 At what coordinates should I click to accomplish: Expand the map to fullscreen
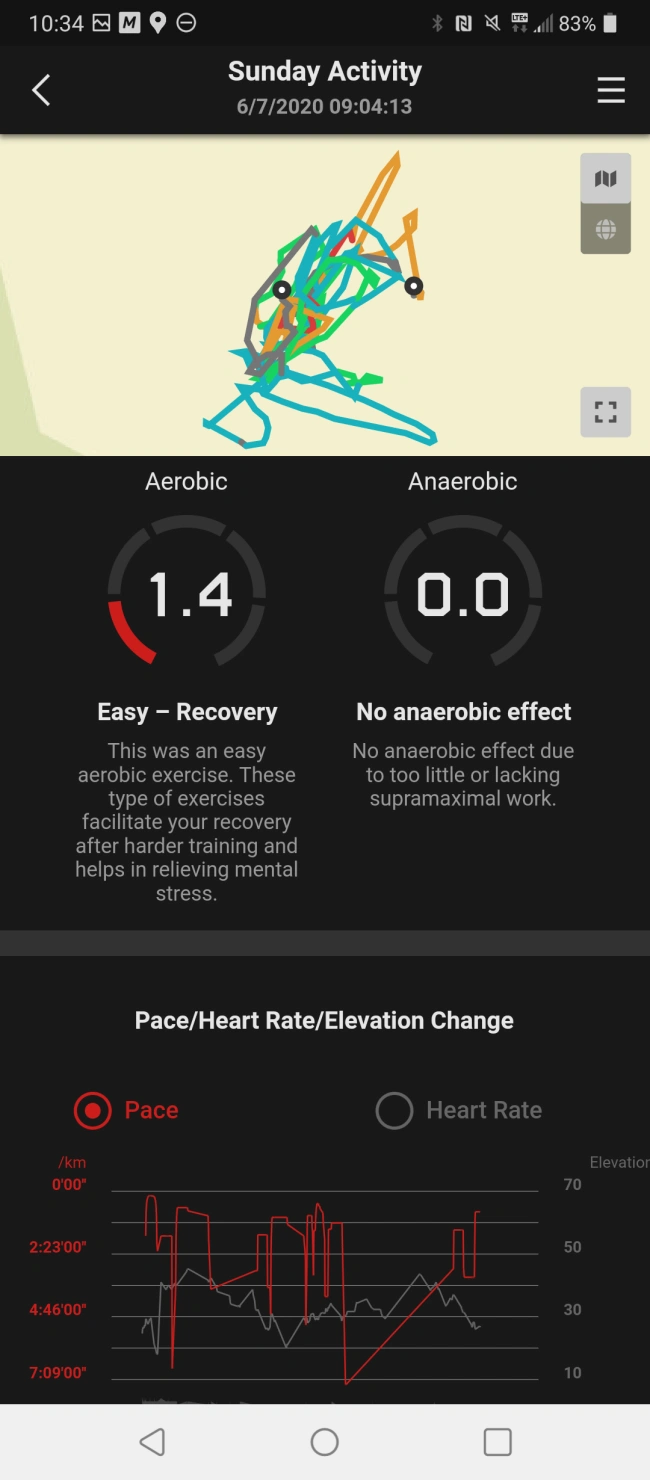coord(605,412)
